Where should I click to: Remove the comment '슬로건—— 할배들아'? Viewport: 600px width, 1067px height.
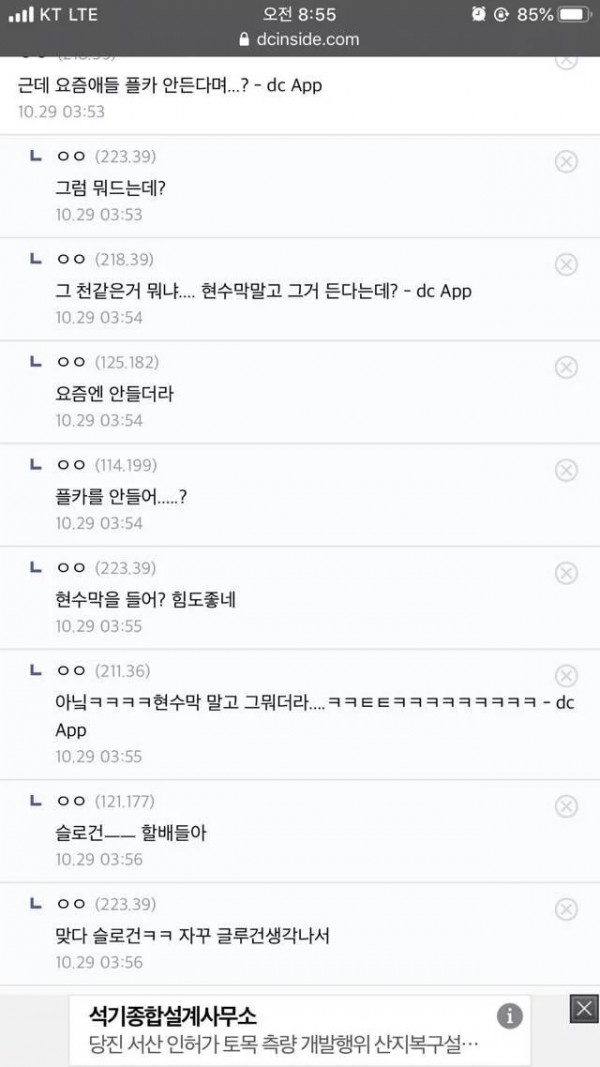pyautogui.click(x=566, y=806)
